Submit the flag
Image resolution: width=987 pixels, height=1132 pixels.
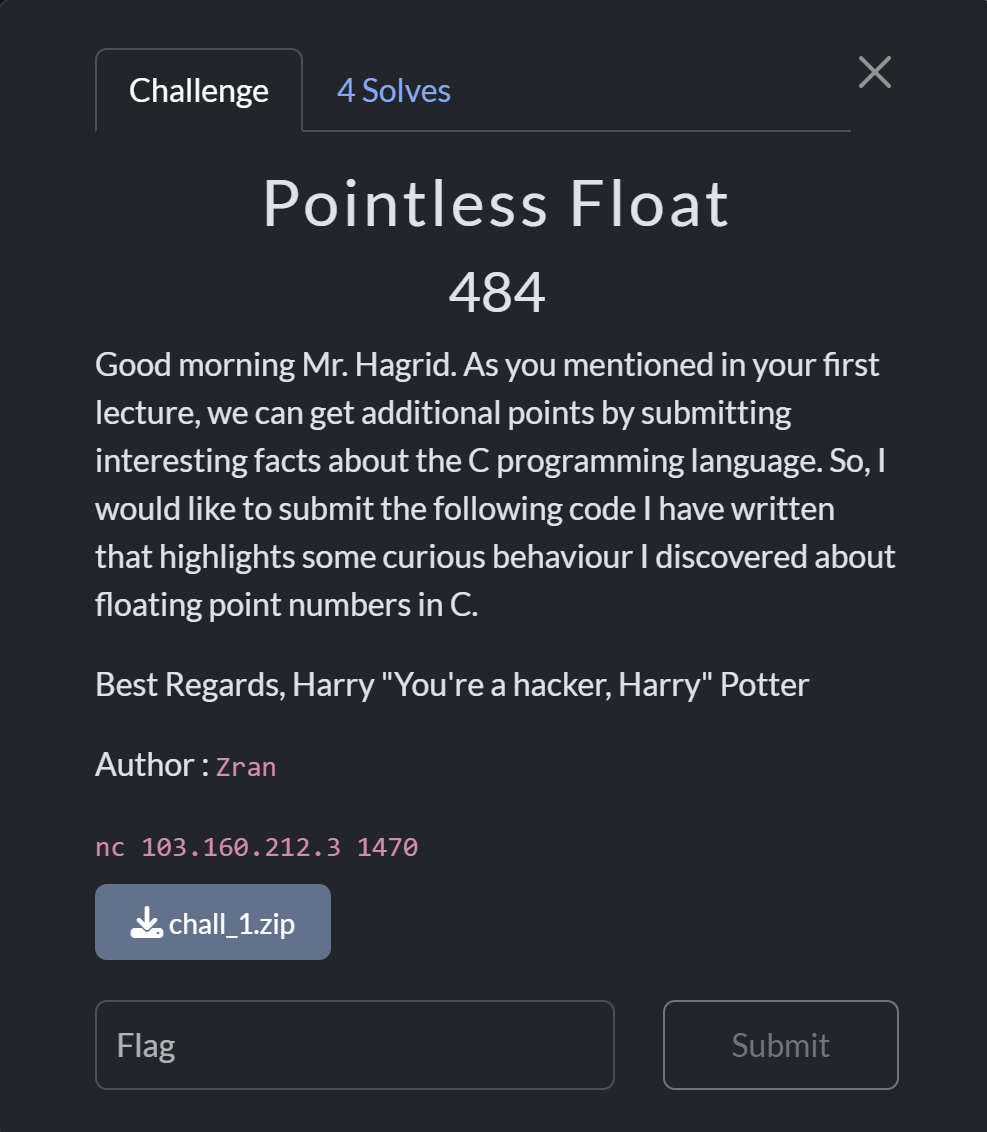point(780,1045)
